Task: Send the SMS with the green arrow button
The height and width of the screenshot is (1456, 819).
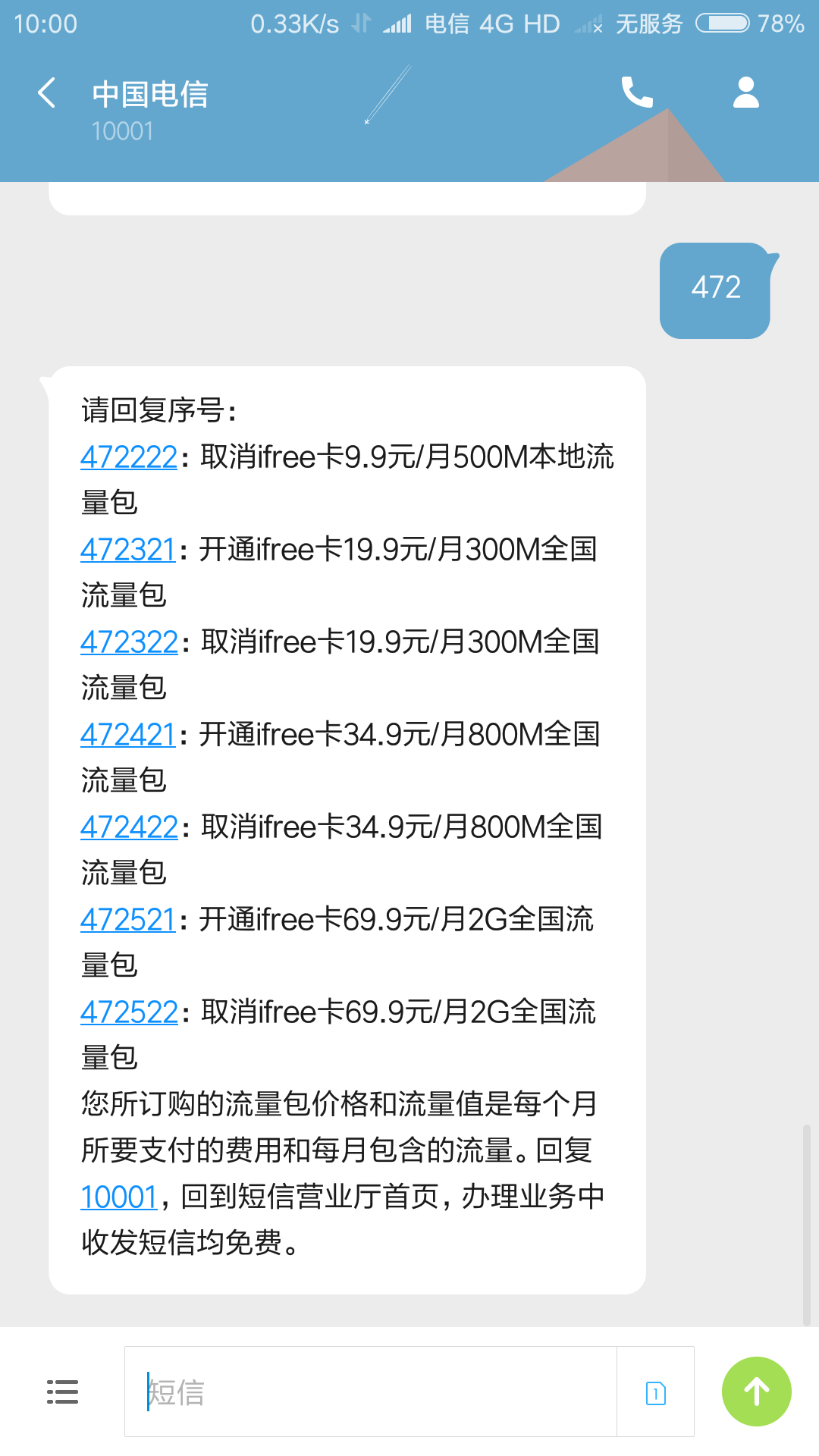Action: coord(758,1392)
